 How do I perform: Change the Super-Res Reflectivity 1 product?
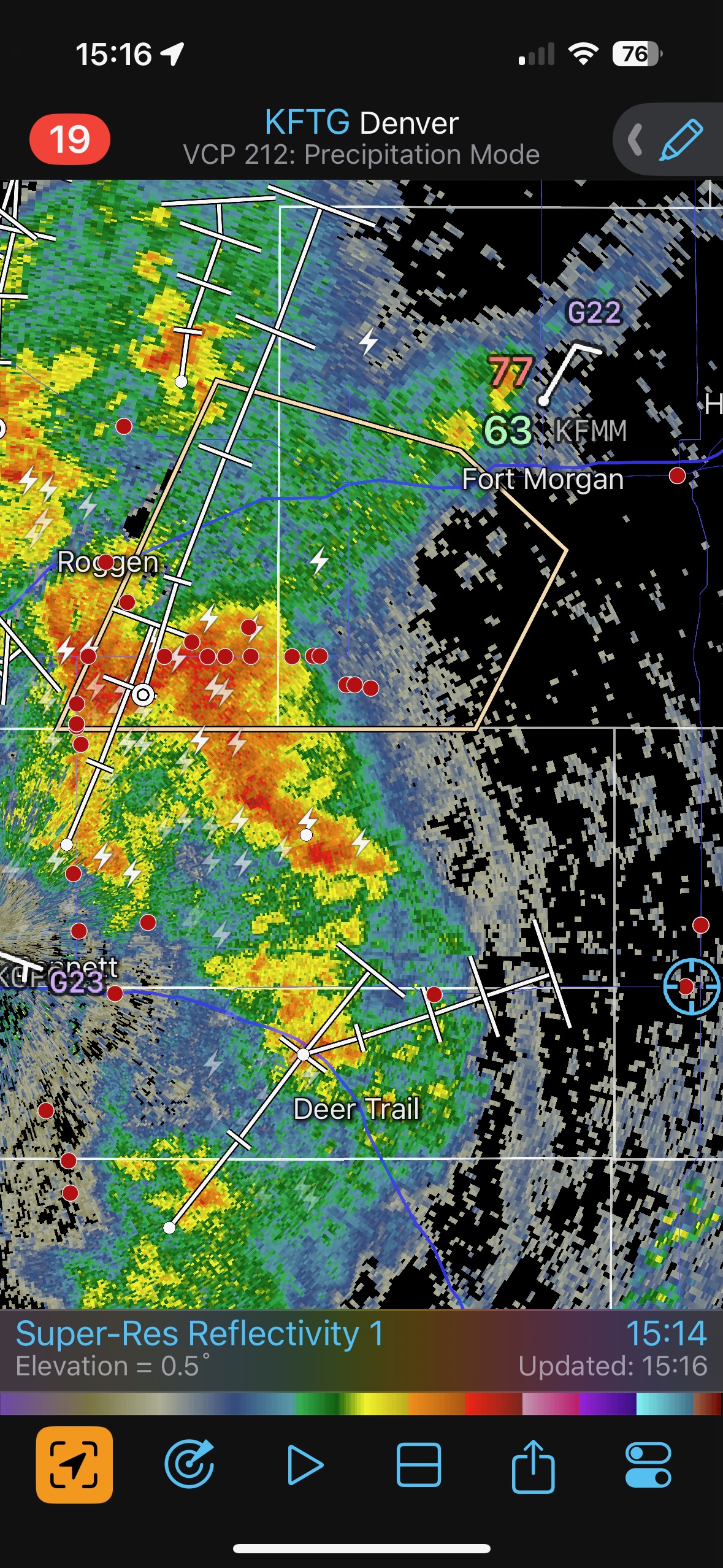pos(200,1334)
